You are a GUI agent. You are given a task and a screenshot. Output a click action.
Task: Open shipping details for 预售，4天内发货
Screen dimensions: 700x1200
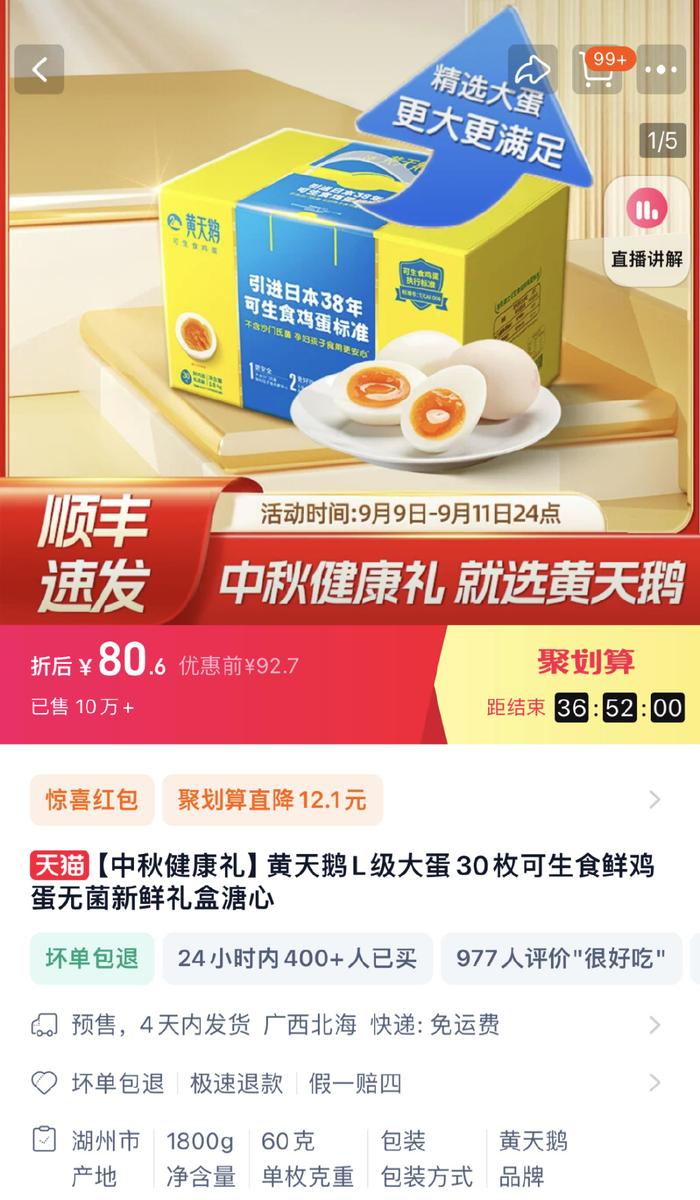point(350,1025)
